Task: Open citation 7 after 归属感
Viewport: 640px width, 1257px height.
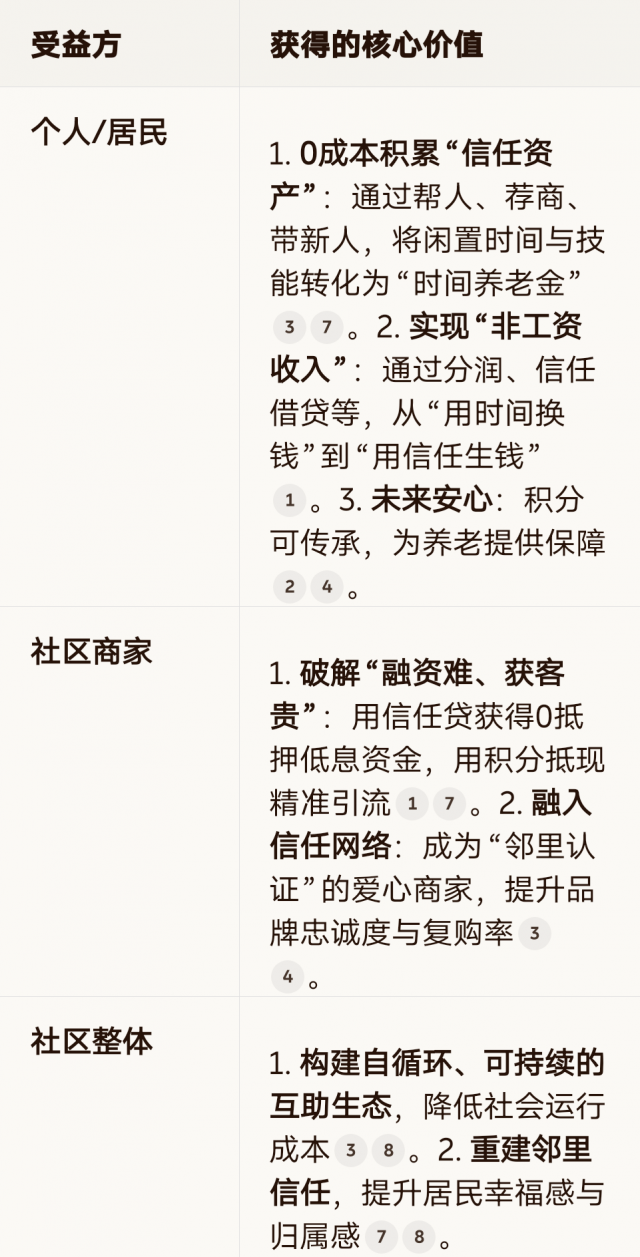Action: 381,1237
